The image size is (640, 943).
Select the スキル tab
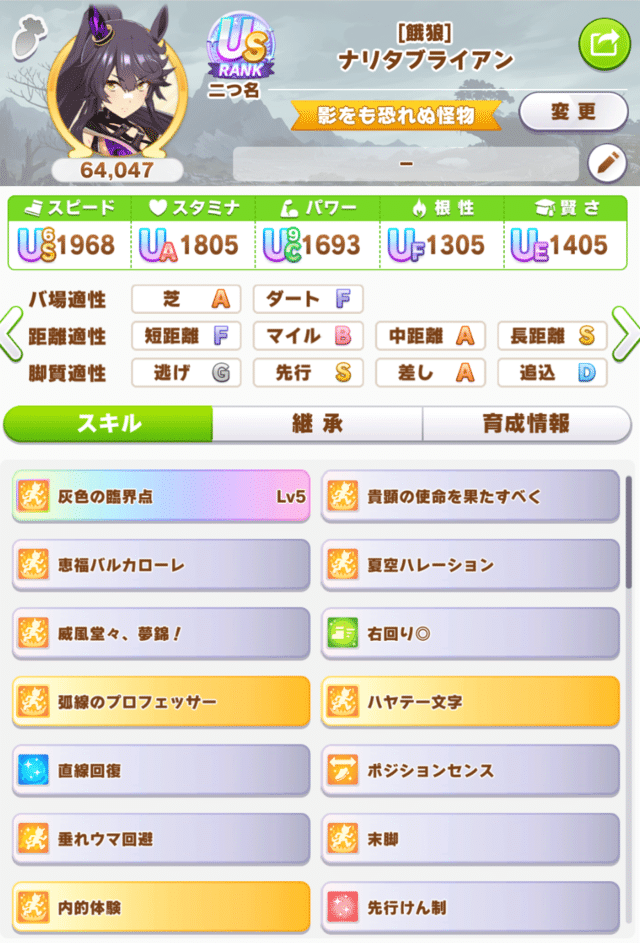click(x=109, y=423)
